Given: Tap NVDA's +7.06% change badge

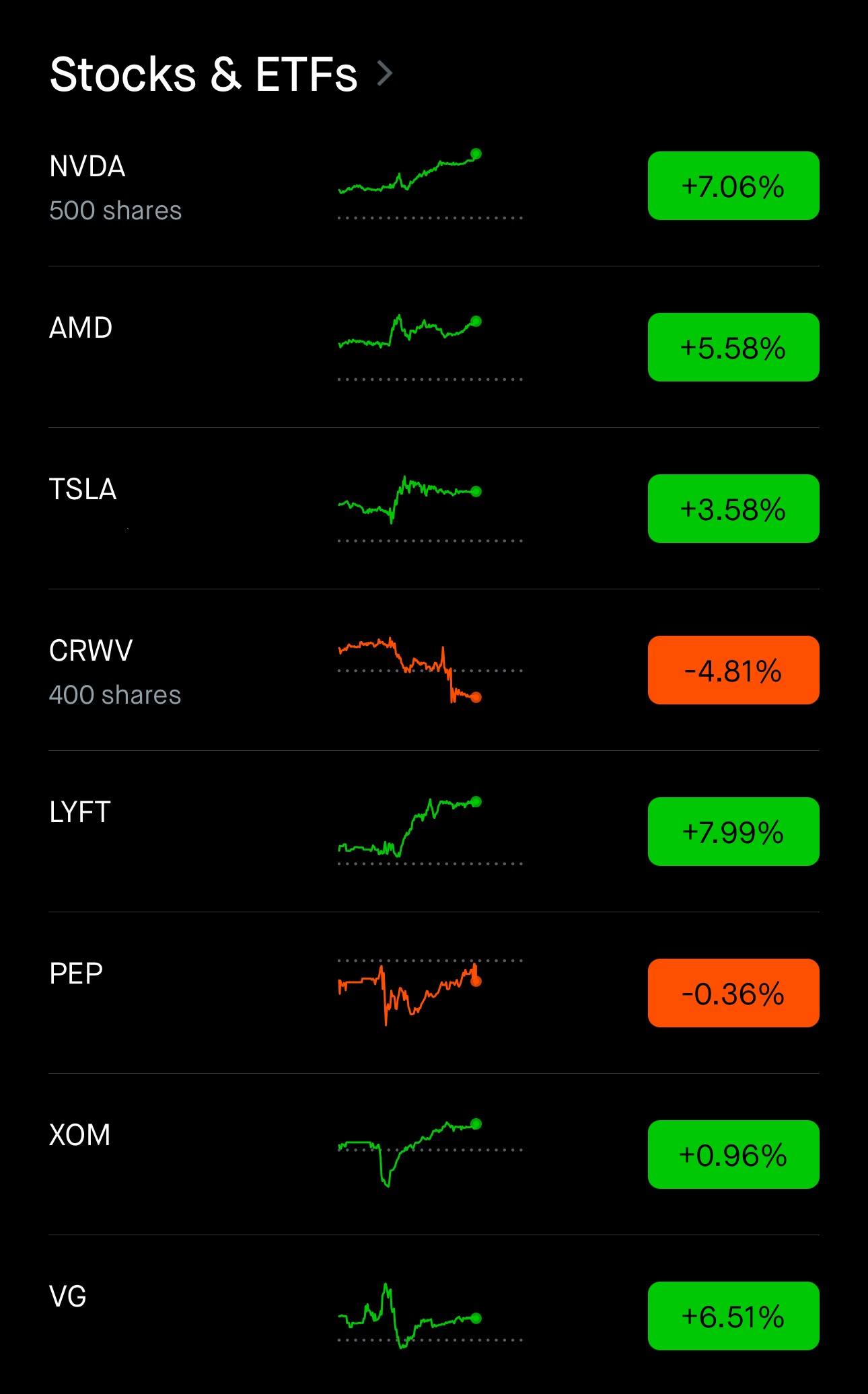Looking at the screenshot, I should coord(733,186).
